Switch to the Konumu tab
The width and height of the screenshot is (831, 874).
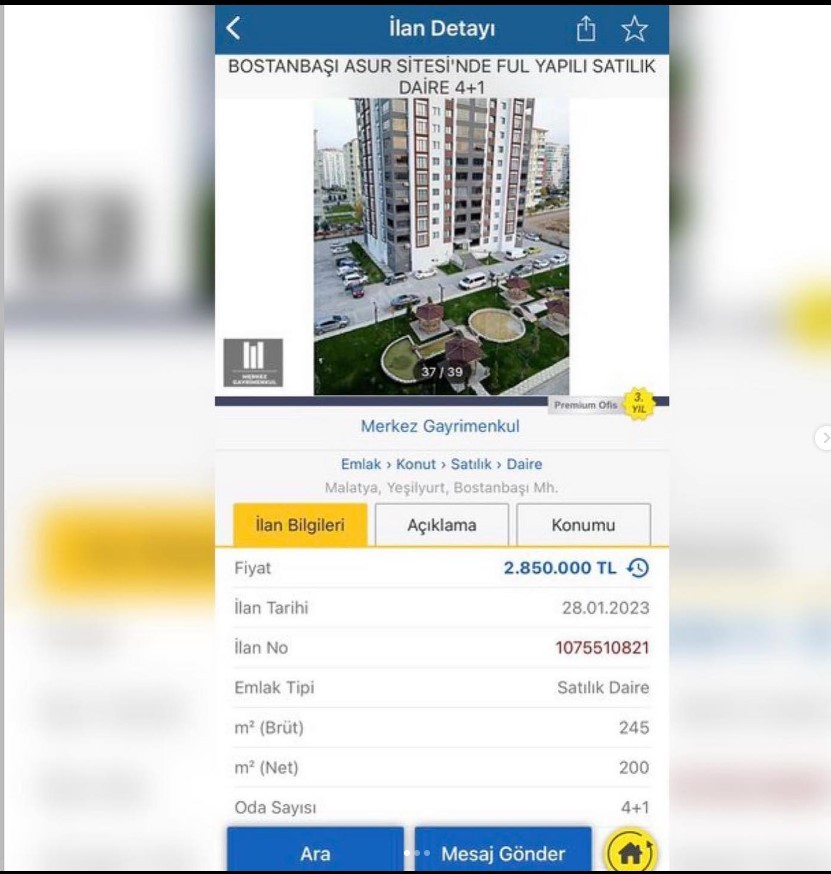[x=583, y=524]
